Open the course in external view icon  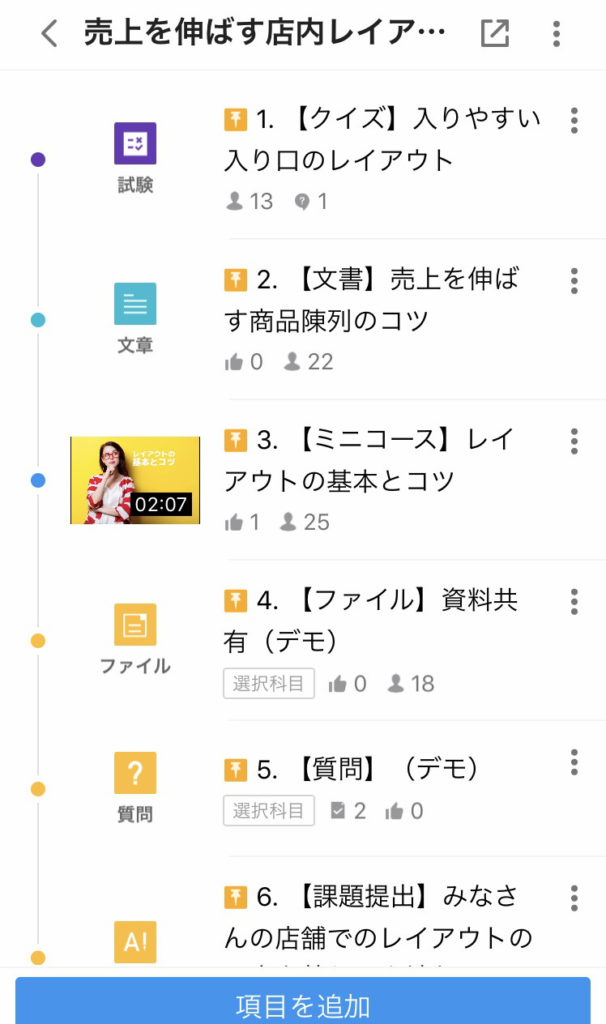[x=494, y=33]
